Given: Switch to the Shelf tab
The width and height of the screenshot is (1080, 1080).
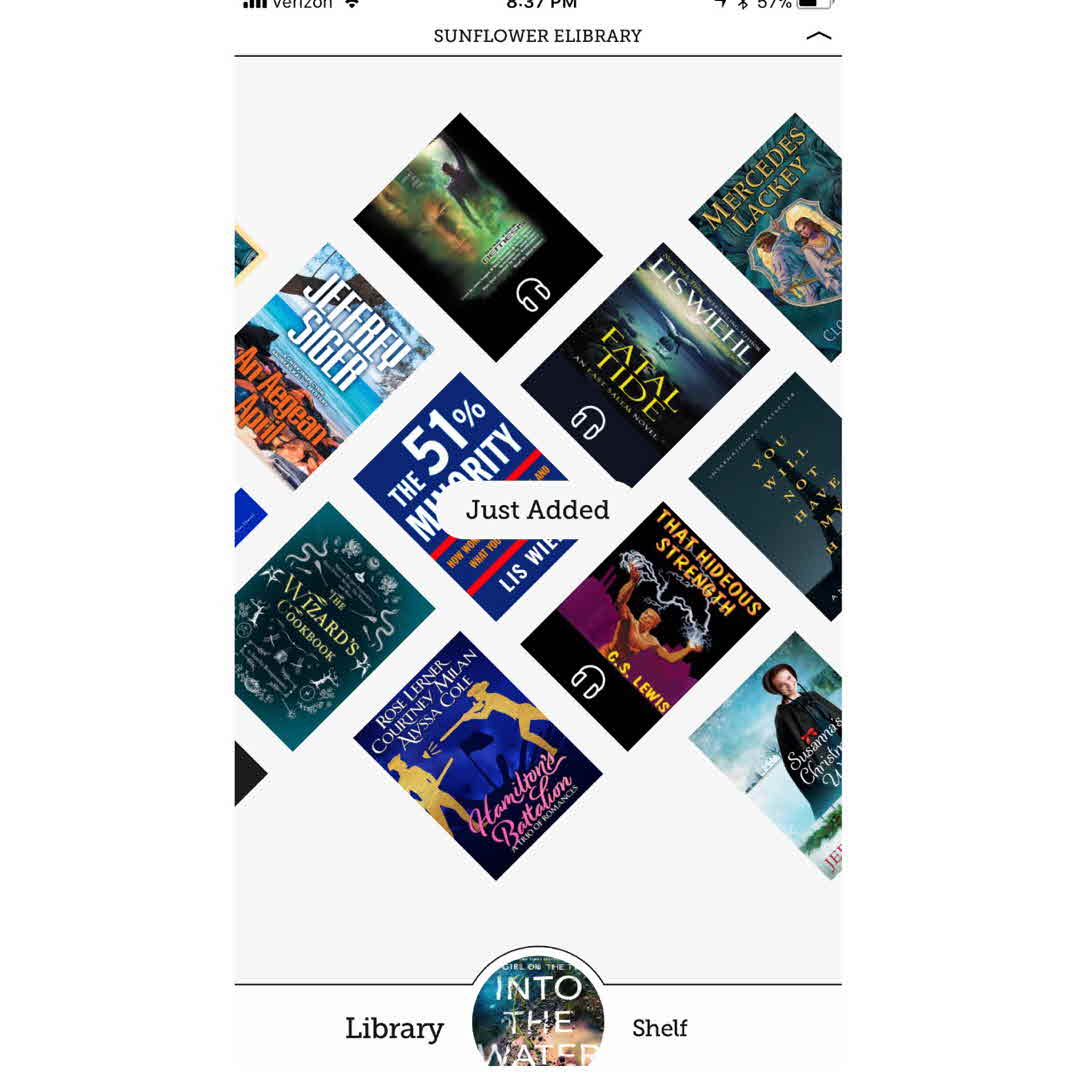Looking at the screenshot, I should pos(659,1028).
